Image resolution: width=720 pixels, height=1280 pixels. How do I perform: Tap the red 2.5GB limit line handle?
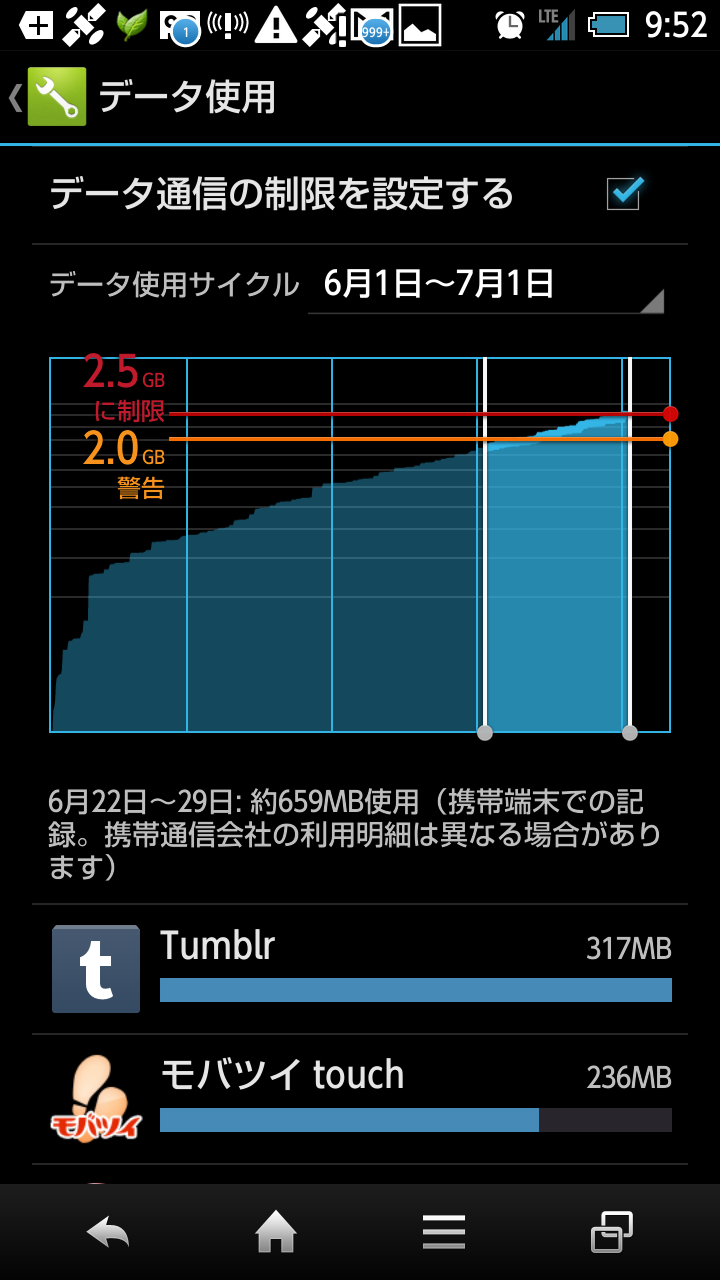[x=670, y=414]
